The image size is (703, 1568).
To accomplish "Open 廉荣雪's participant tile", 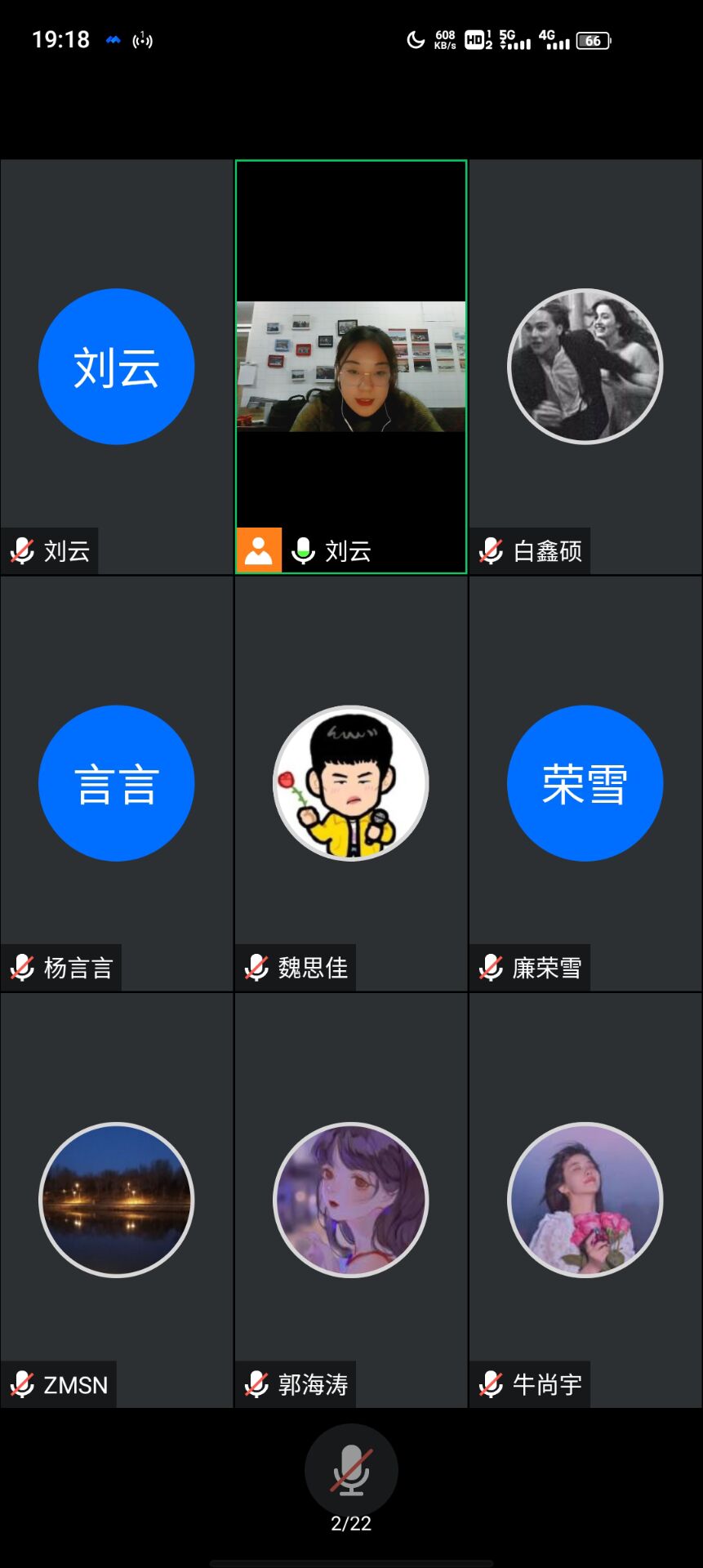I will [585, 783].
